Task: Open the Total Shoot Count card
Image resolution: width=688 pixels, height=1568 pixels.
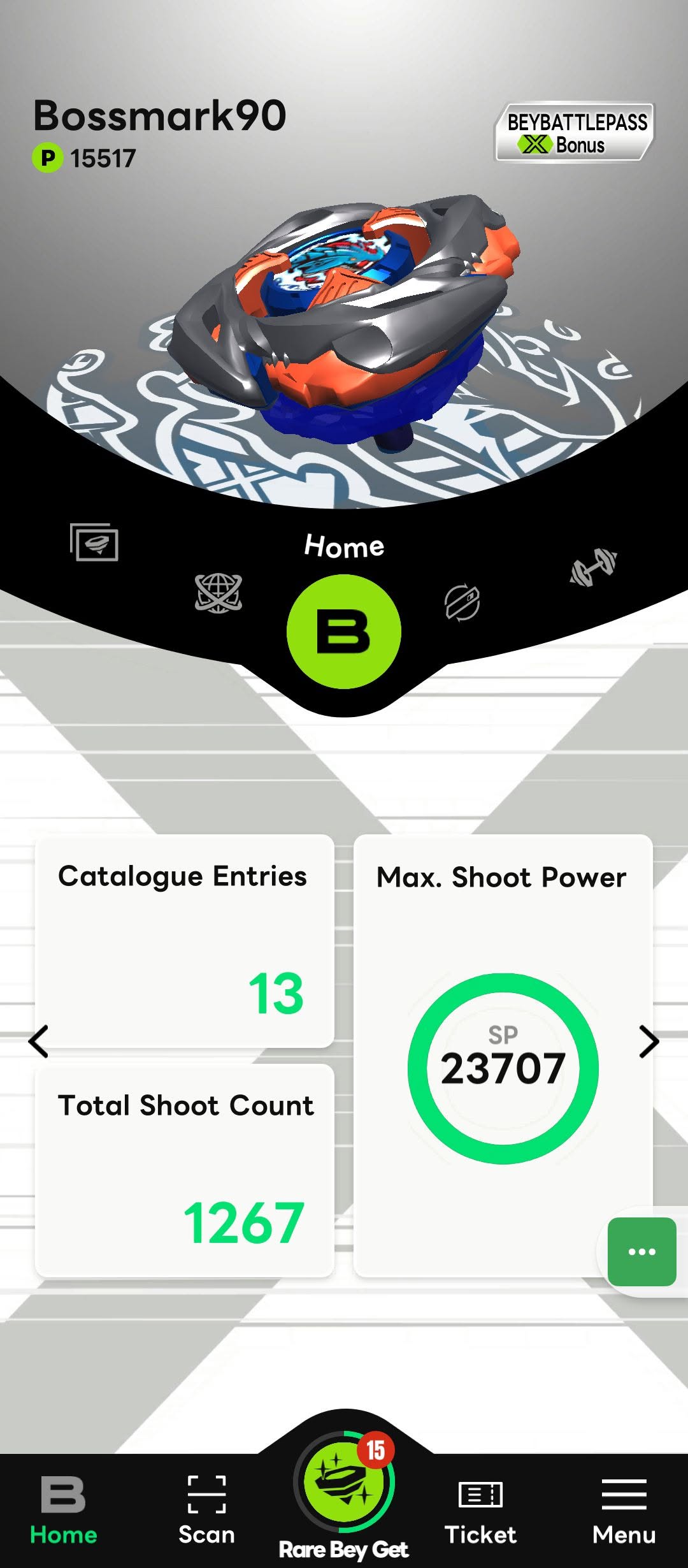Action: [185, 1170]
